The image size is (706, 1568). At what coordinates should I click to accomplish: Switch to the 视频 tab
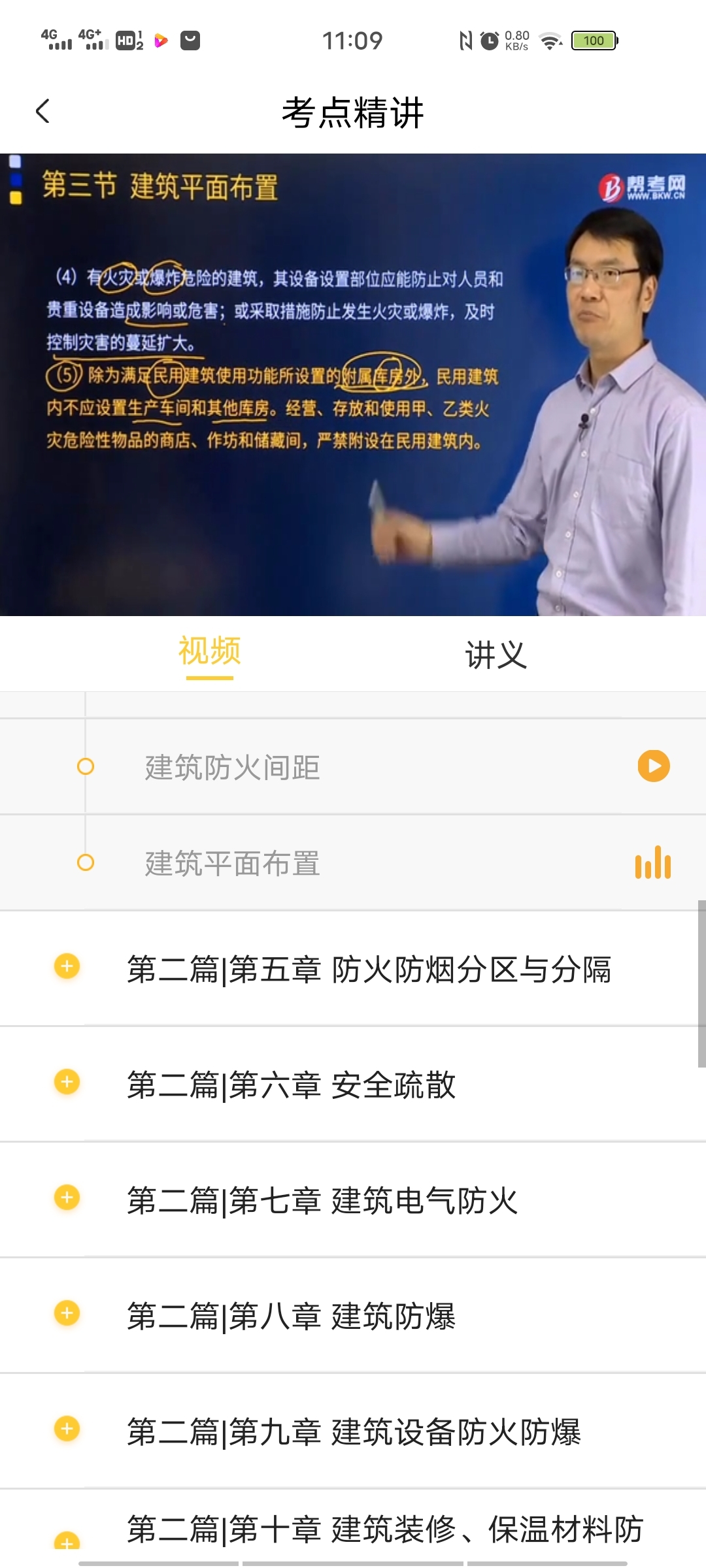209,653
